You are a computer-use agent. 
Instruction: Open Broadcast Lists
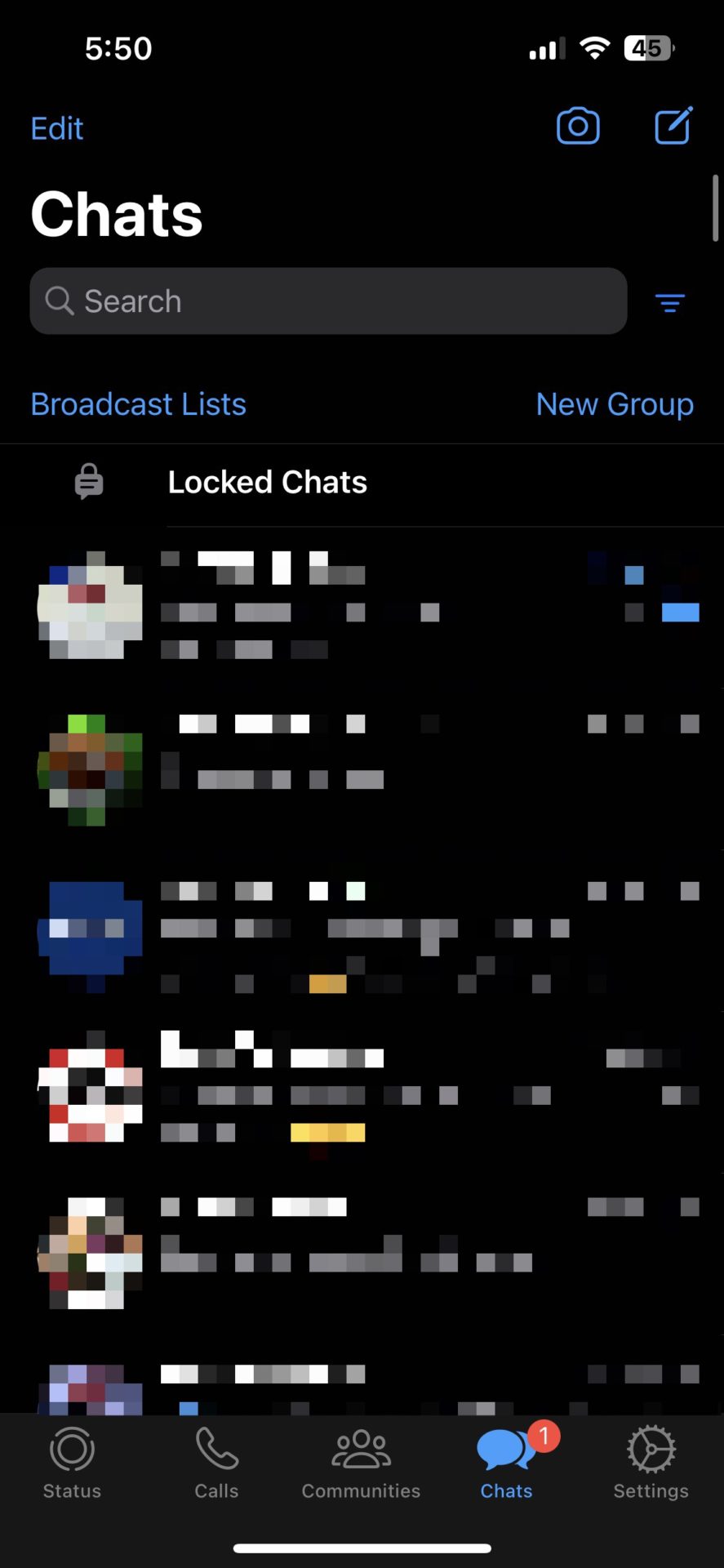(x=138, y=403)
